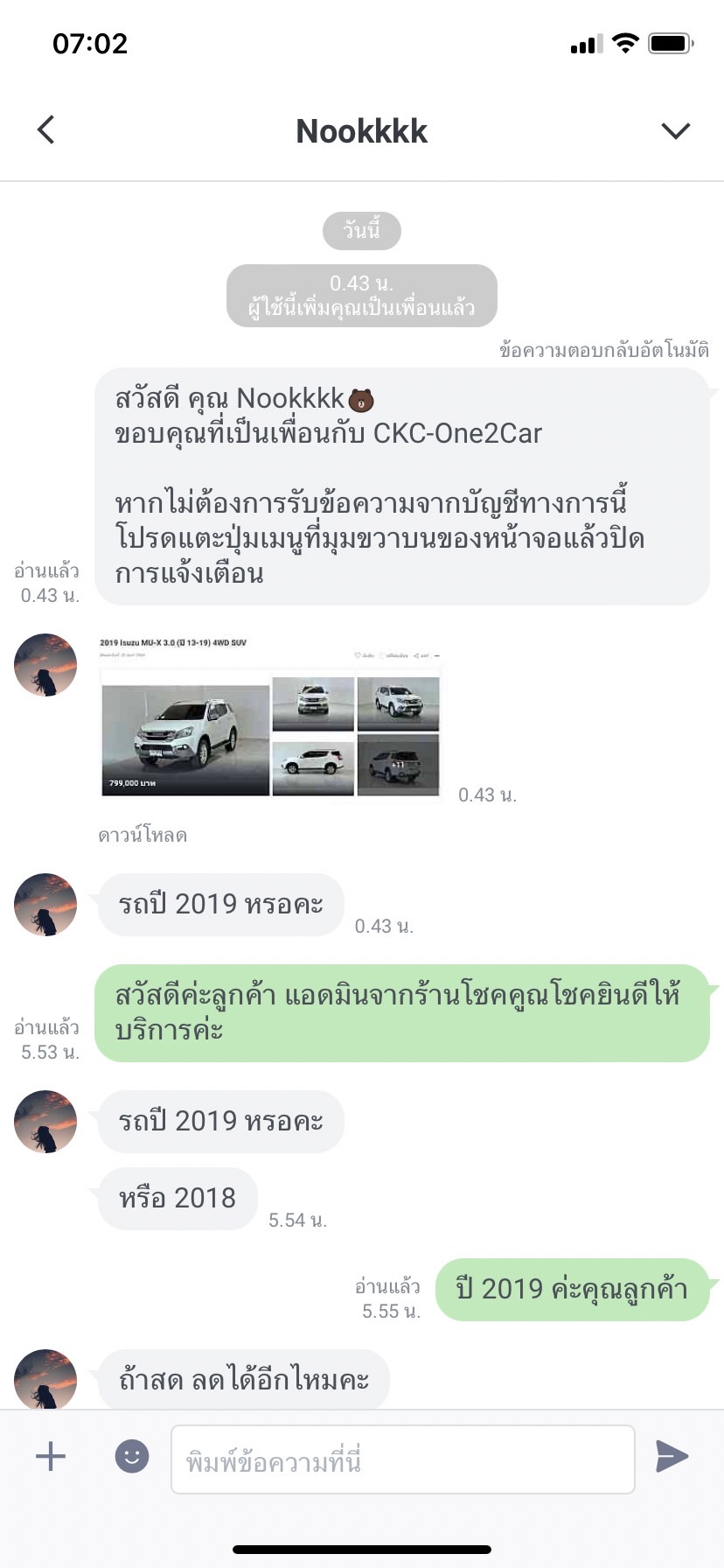Expand the chat options chevron

(675, 130)
